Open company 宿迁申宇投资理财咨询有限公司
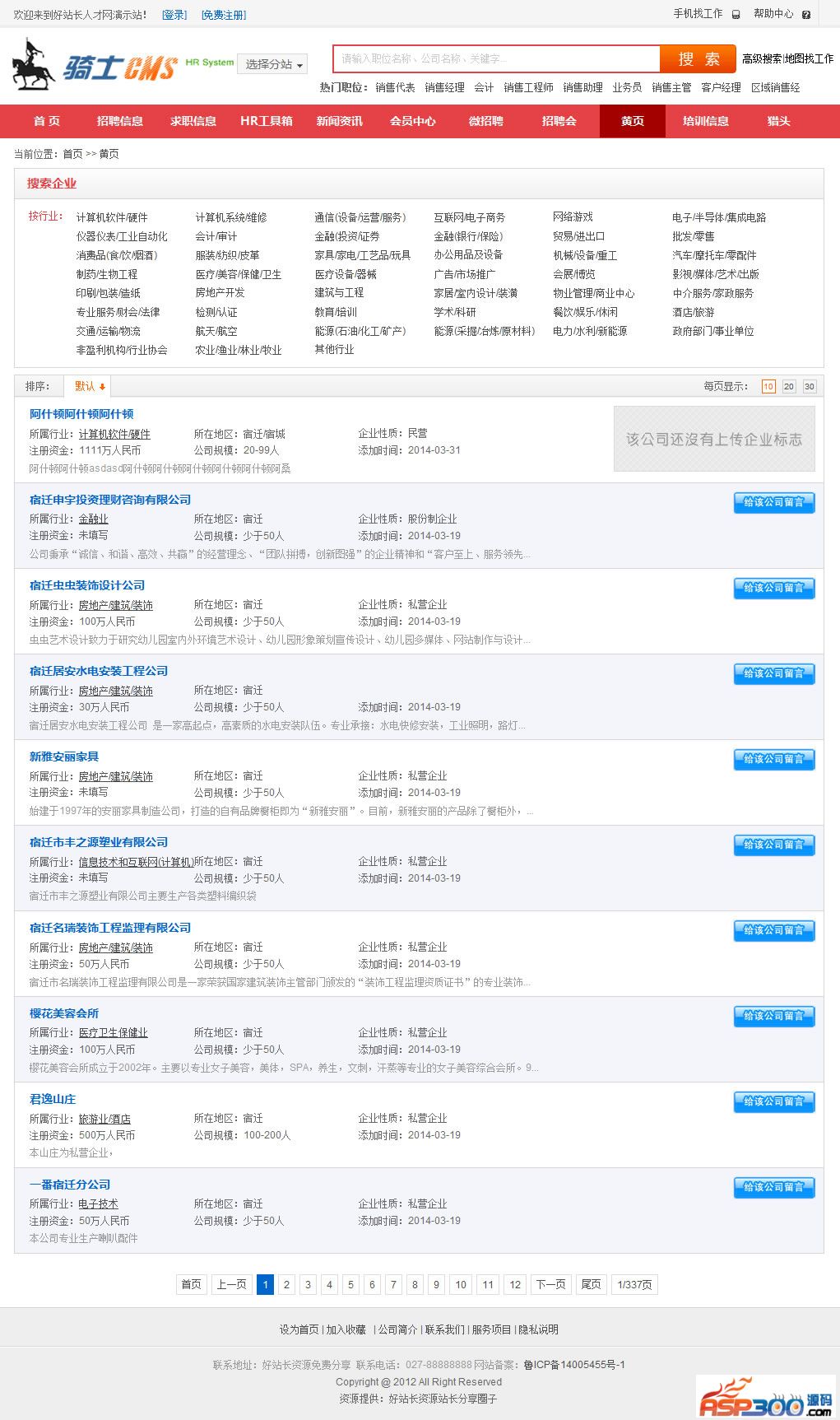 tap(110, 500)
